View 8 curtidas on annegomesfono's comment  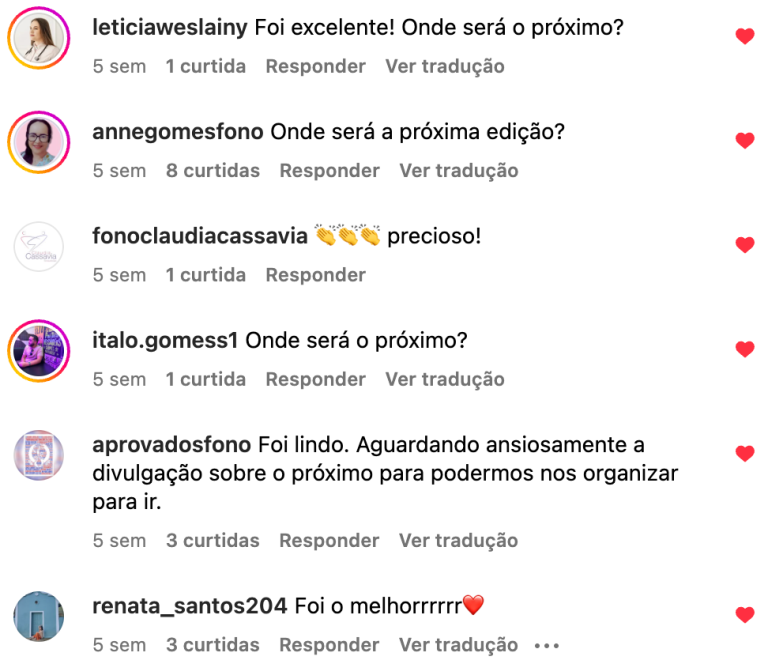(212, 171)
